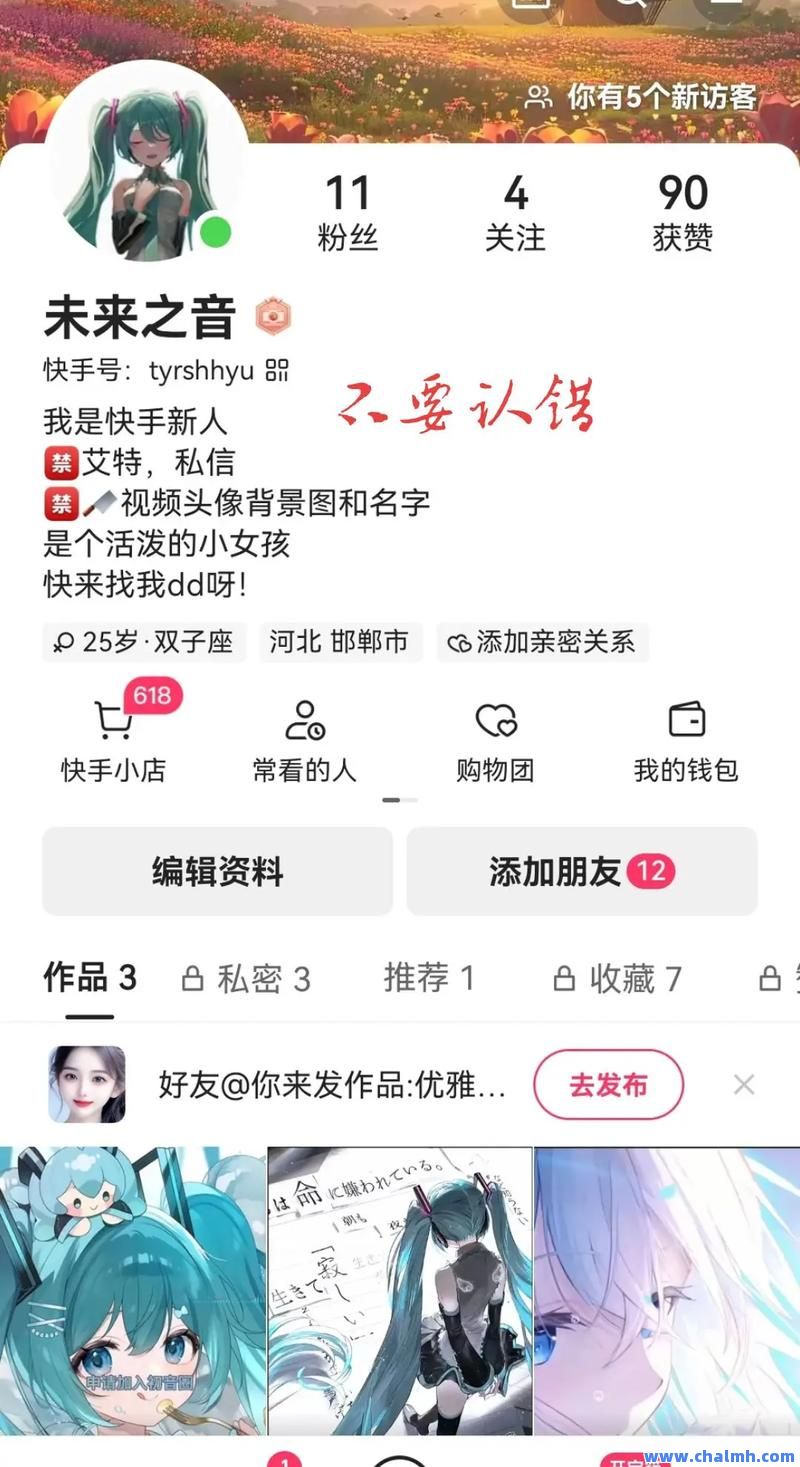The height and width of the screenshot is (1467, 800).
Task: Open 我的钱包 wallet
Action: (x=686, y=740)
